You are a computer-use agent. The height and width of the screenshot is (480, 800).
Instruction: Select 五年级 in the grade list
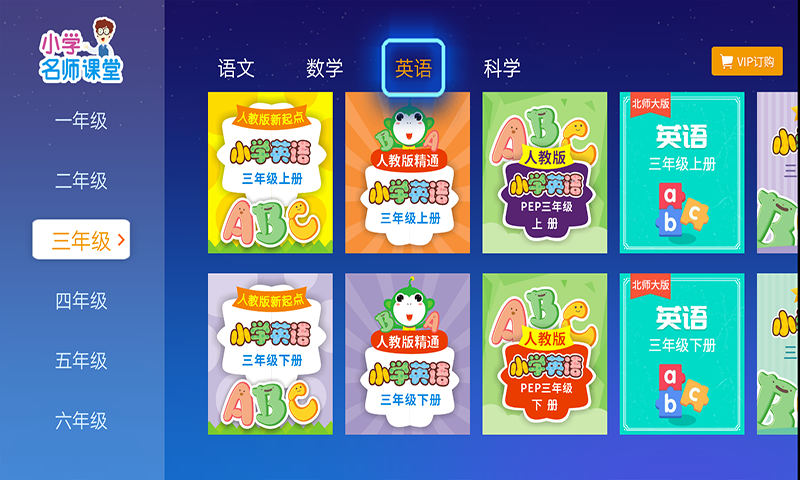click(x=81, y=360)
